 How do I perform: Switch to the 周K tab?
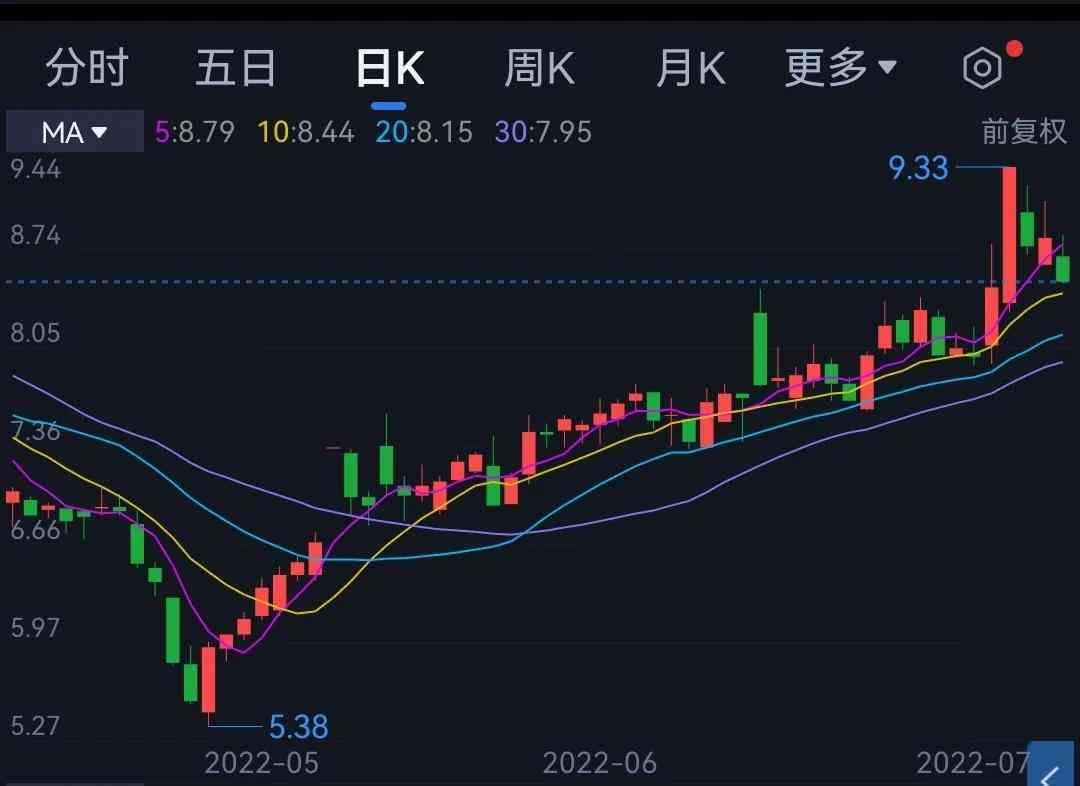pos(539,68)
